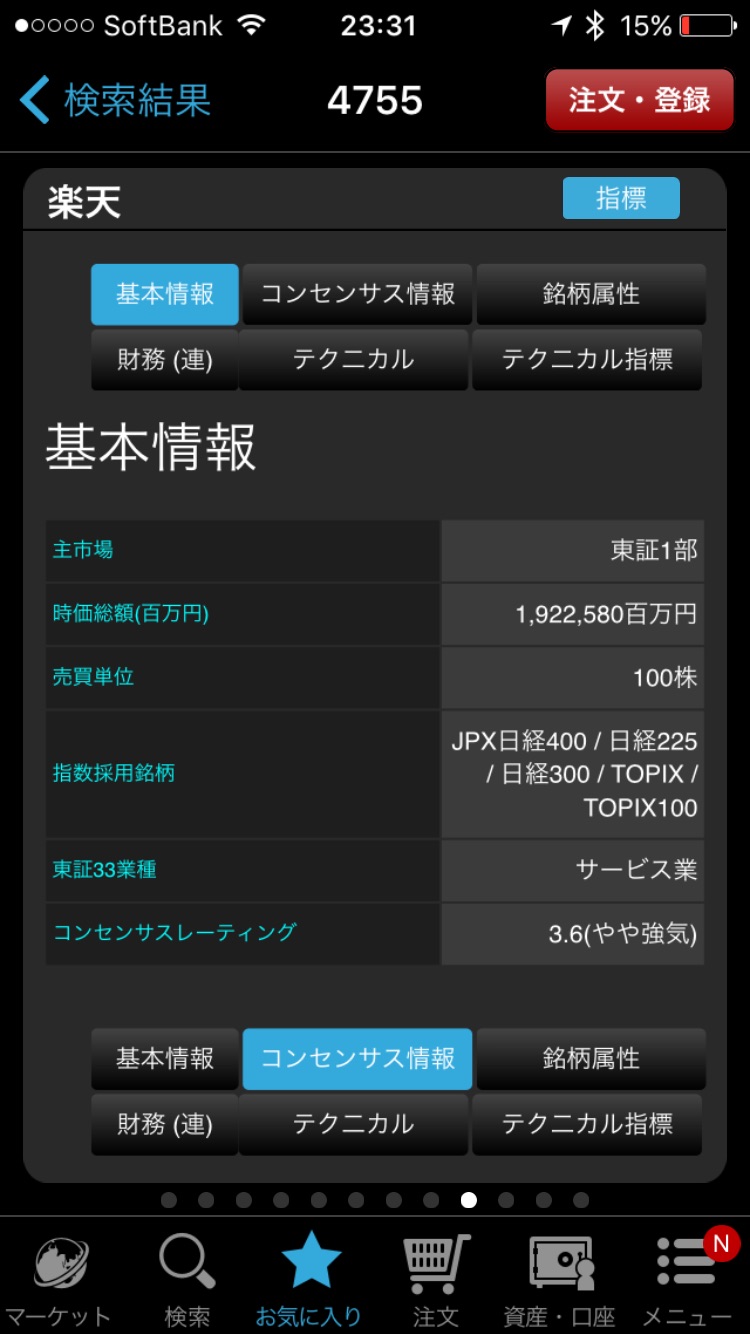Open the マーケット tab
This screenshot has height=1334, width=750.
click(x=61, y=1280)
